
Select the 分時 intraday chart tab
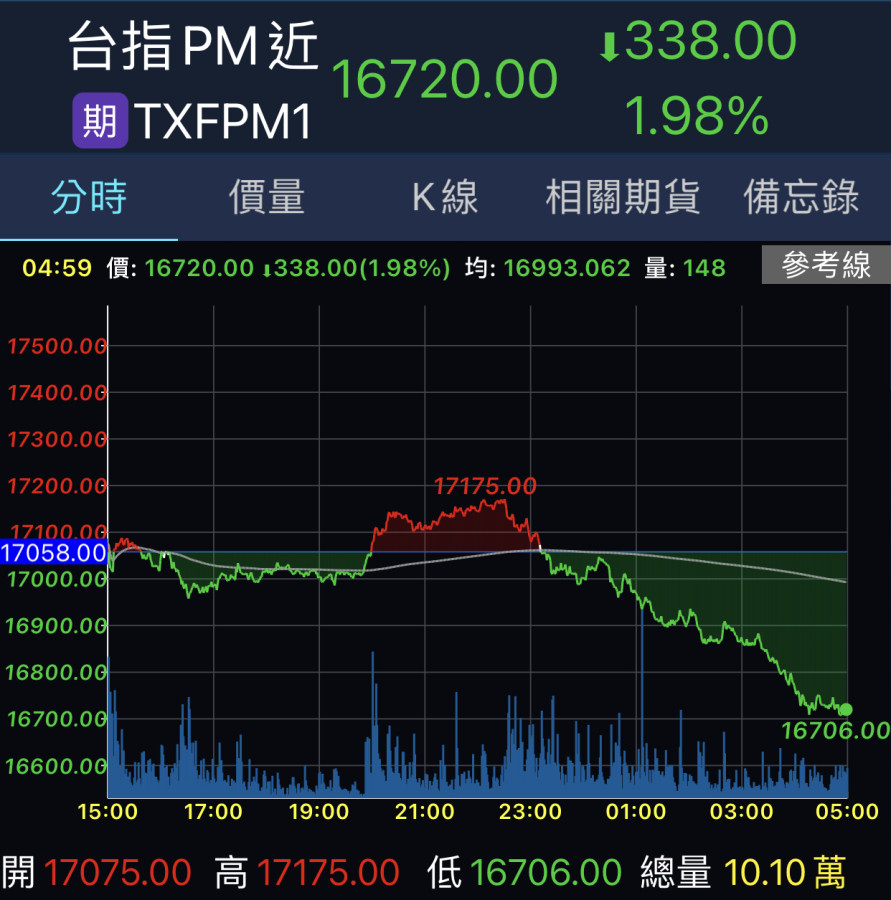pyautogui.click(x=89, y=198)
